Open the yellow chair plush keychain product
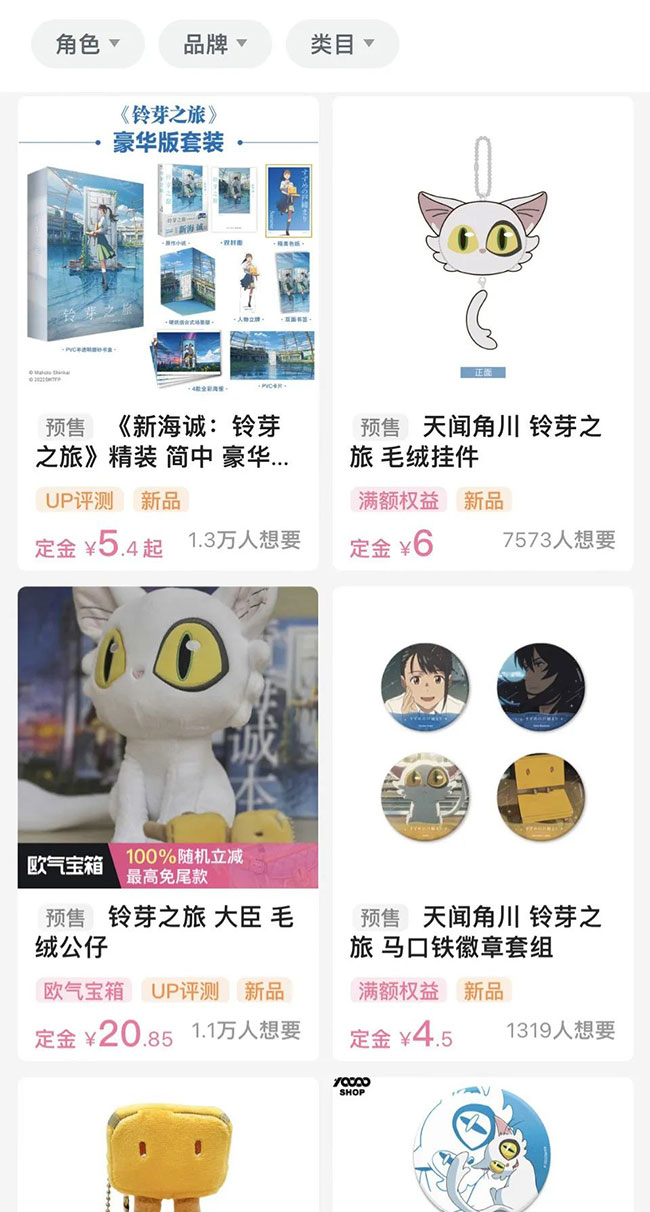This screenshot has width=650, height=1212. click(168, 1145)
